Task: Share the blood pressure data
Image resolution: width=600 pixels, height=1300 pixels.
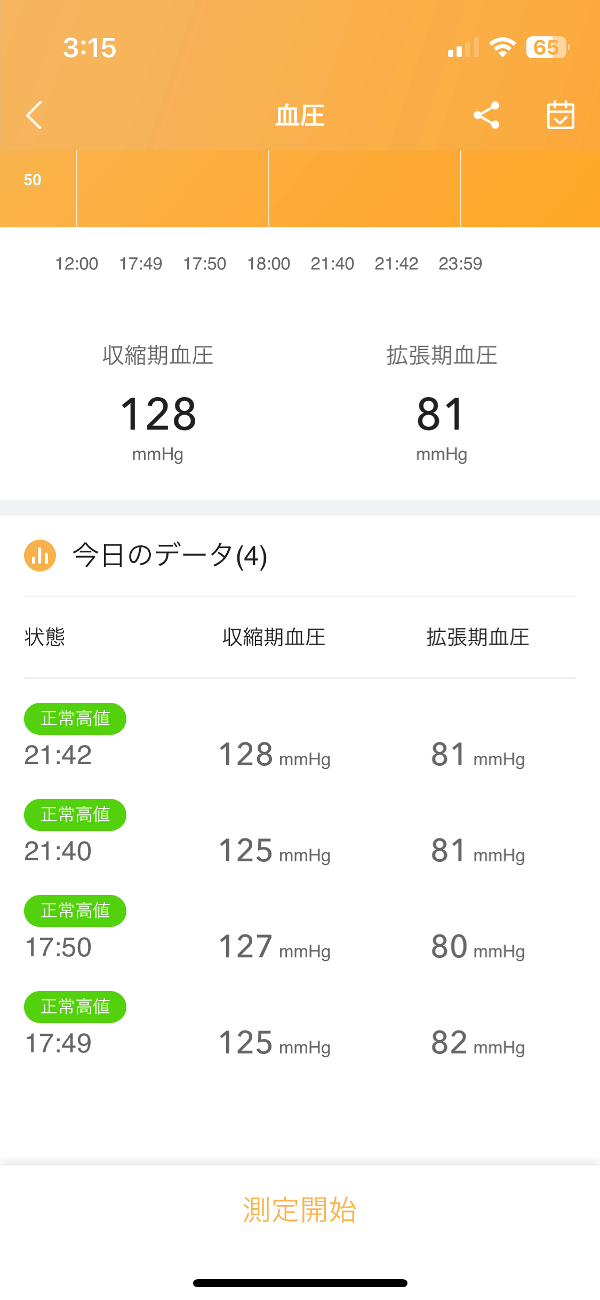Action: pyautogui.click(x=486, y=115)
